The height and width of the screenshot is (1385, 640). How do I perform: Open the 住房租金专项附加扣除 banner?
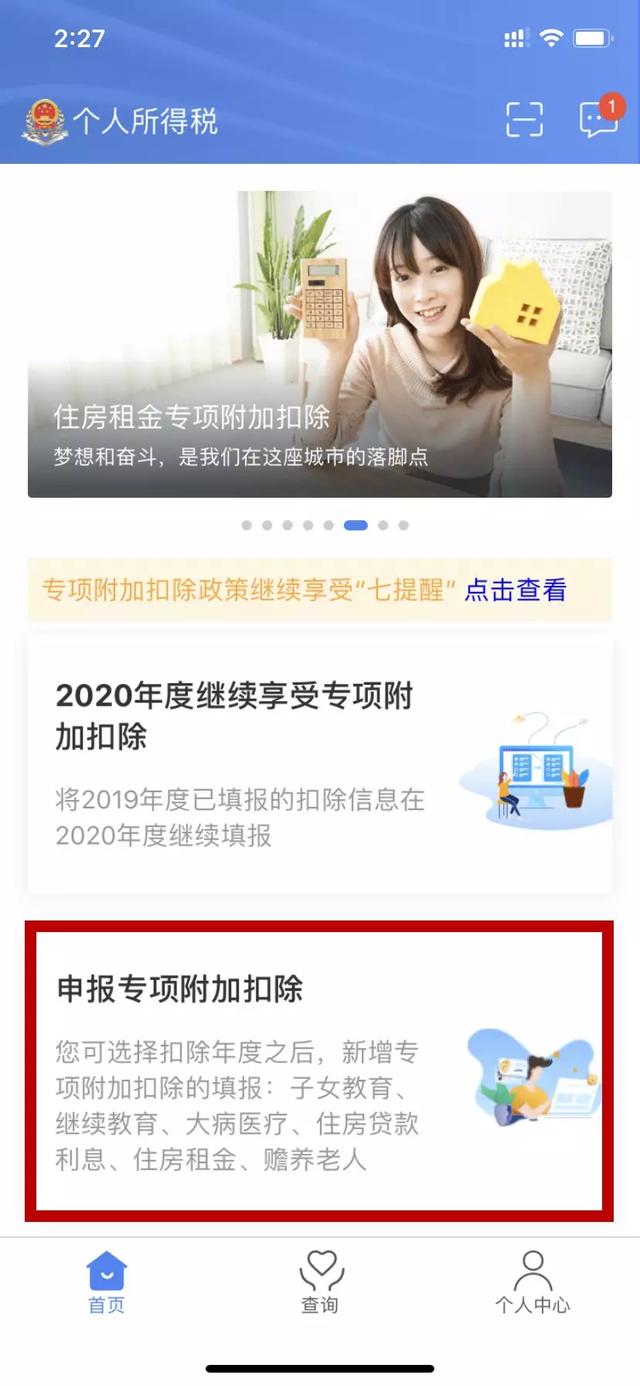[320, 344]
